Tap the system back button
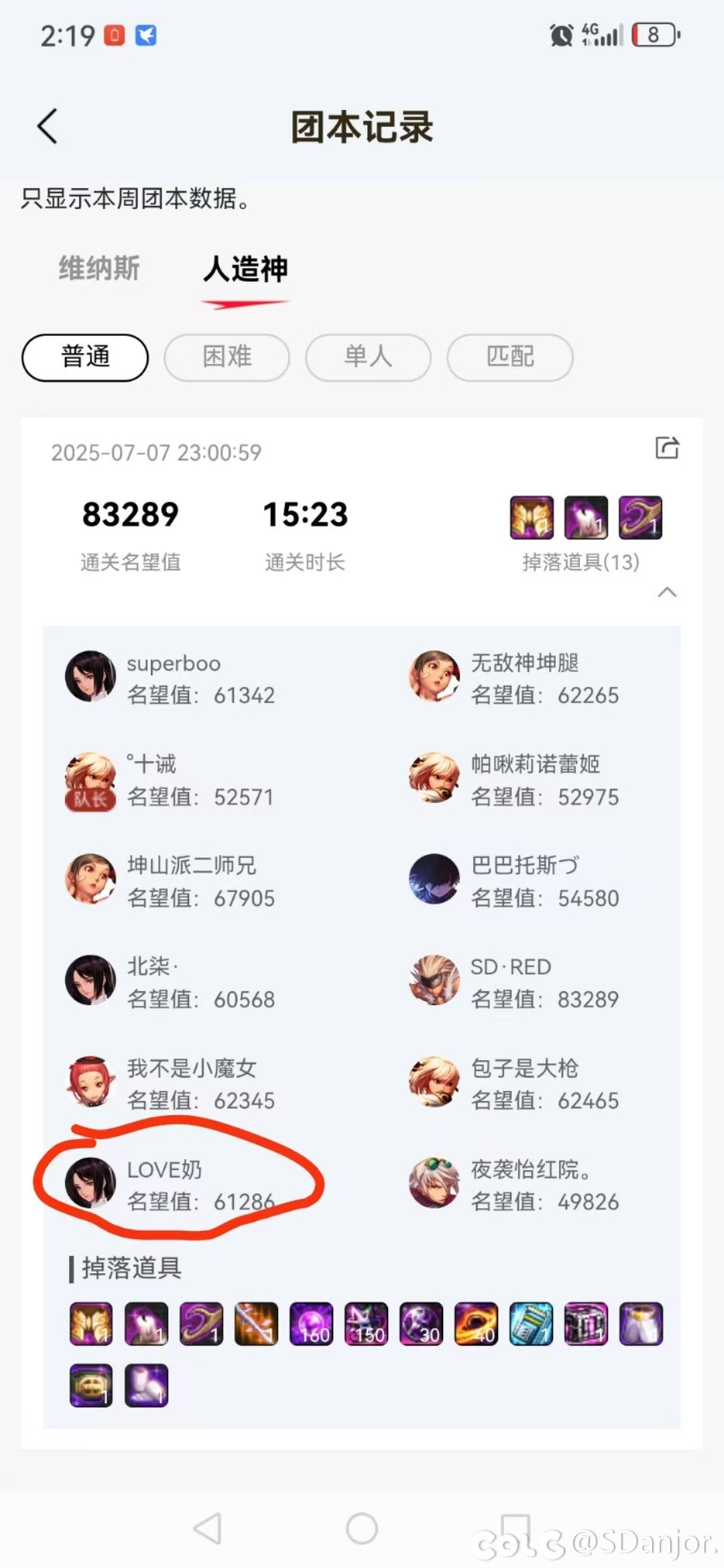The height and width of the screenshot is (1568, 724). tap(208, 1528)
